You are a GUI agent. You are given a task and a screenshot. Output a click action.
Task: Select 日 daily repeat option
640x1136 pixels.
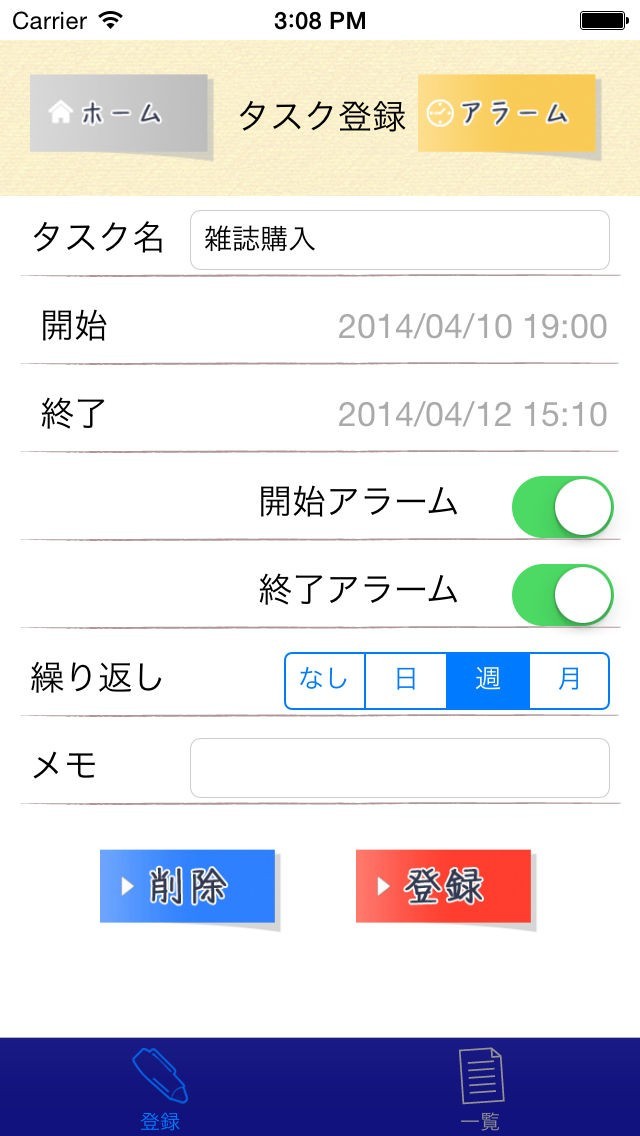406,680
